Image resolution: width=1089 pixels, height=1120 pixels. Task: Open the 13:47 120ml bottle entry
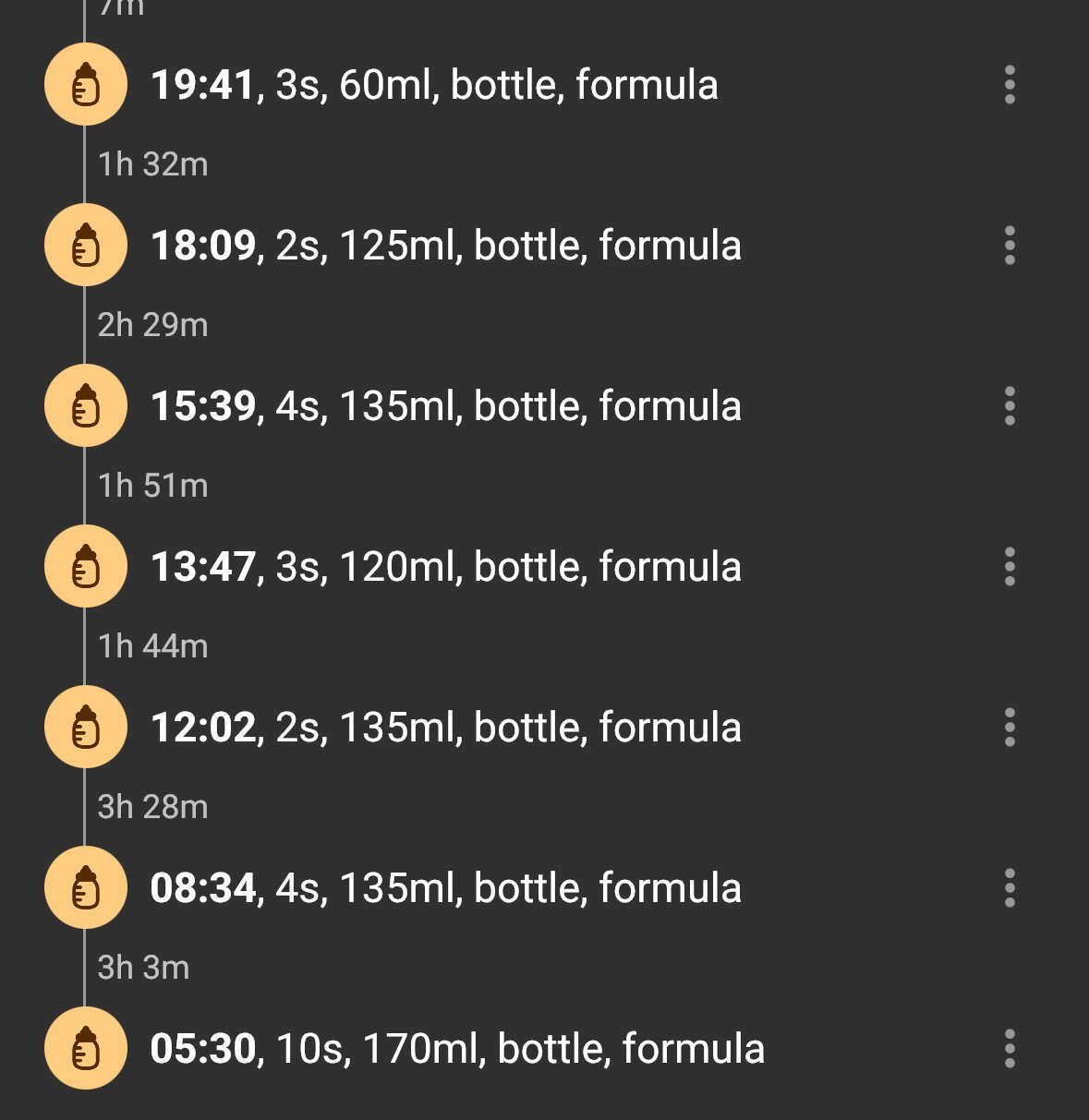[x=445, y=567]
